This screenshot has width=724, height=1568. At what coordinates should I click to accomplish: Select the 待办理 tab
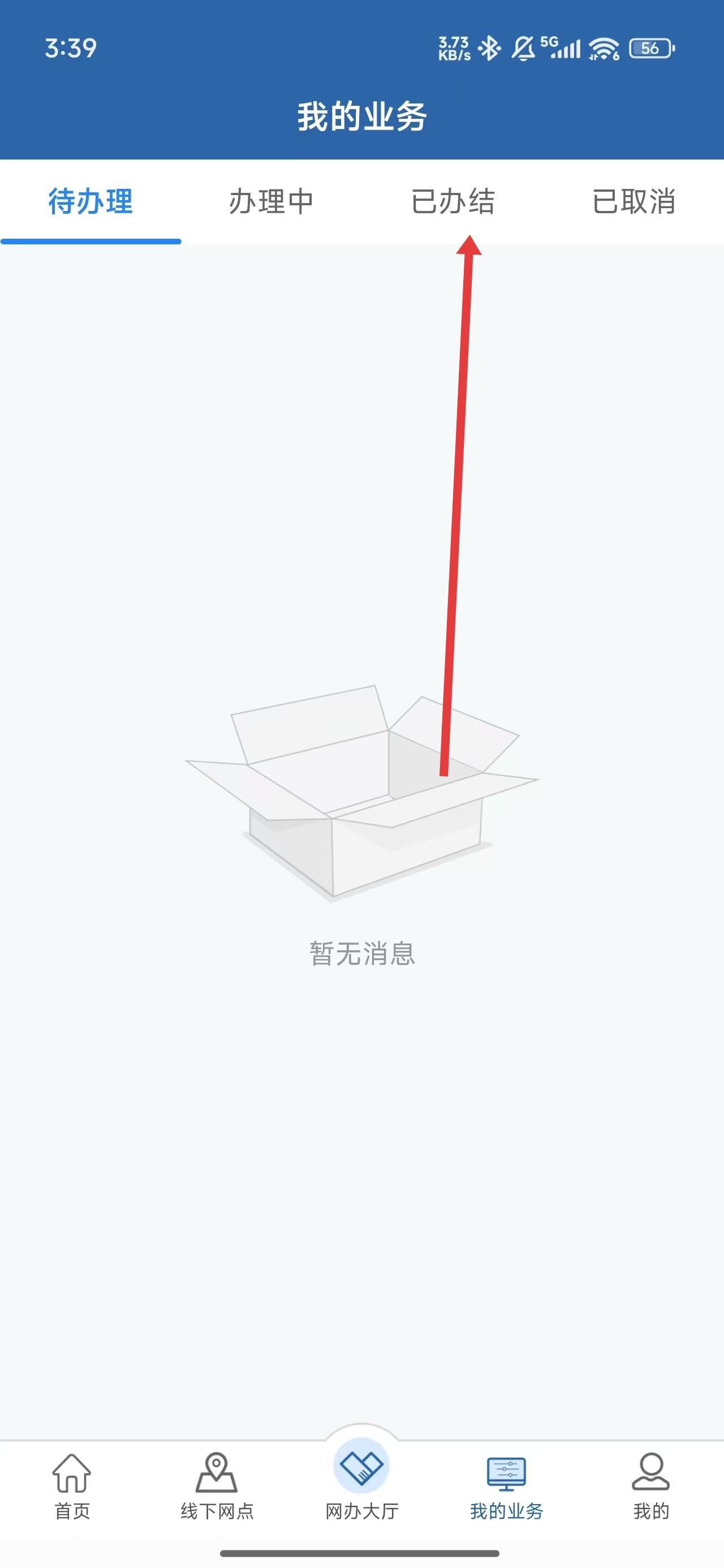click(x=90, y=201)
